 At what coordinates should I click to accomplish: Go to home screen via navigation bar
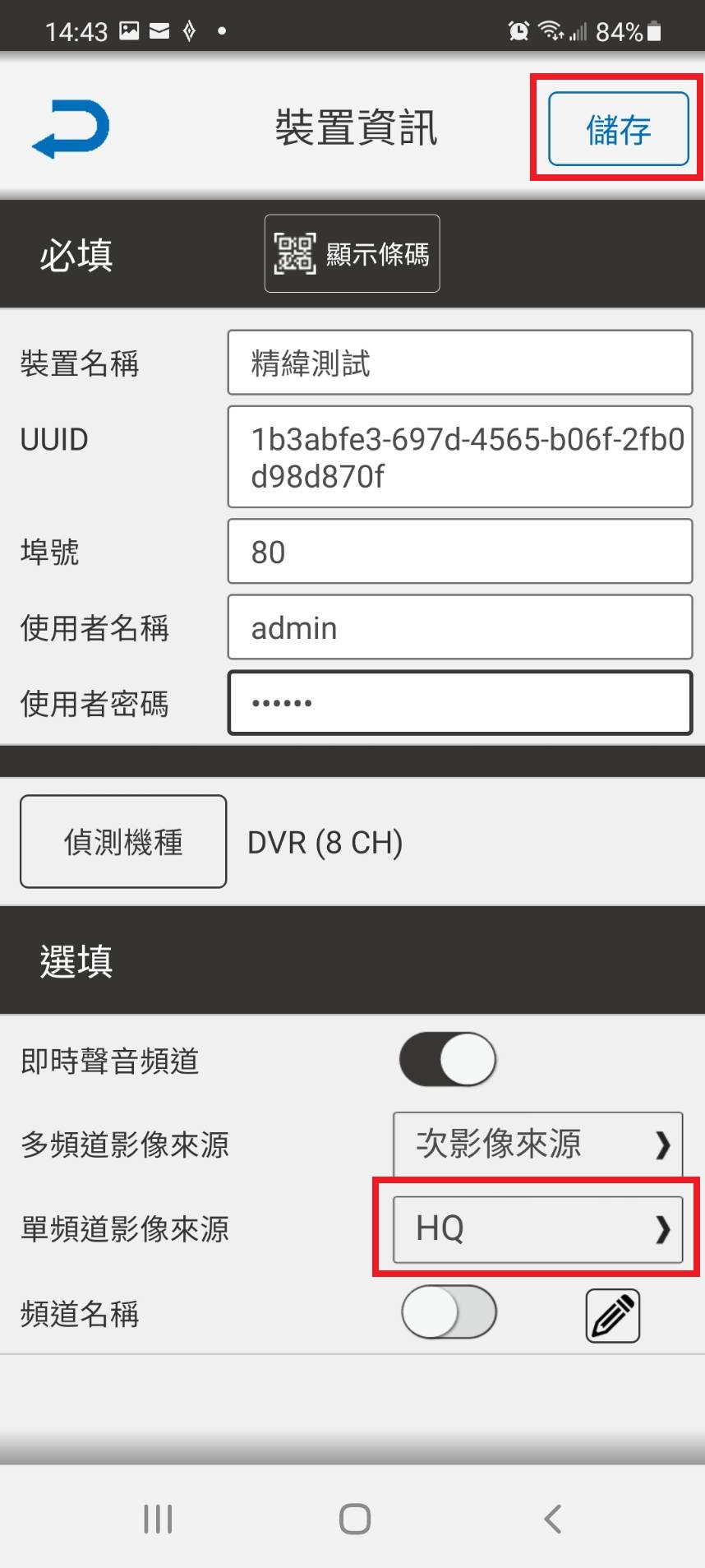click(x=355, y=1519)
